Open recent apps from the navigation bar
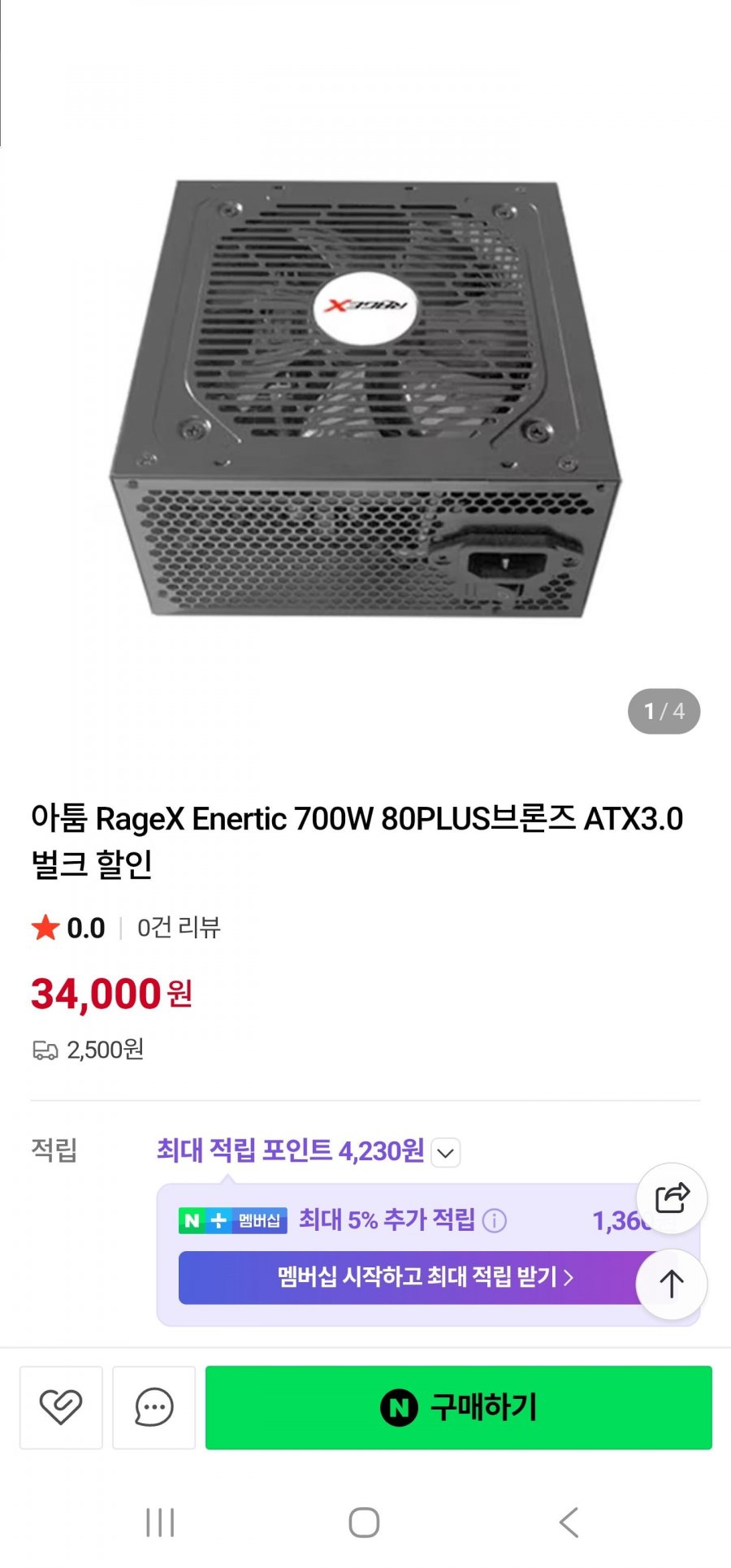 [x=160, y=1522]
